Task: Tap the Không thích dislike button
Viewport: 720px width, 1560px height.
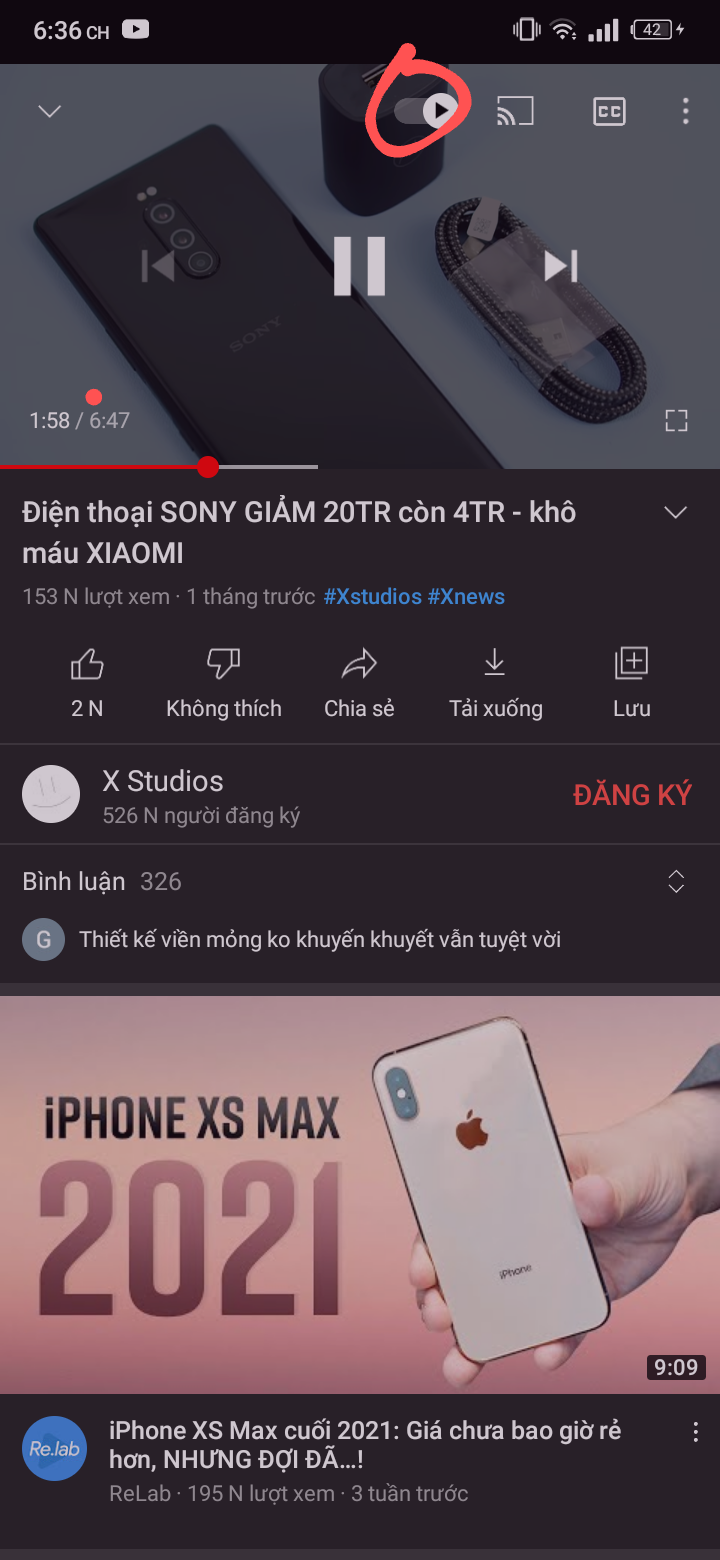Action: 224,680
